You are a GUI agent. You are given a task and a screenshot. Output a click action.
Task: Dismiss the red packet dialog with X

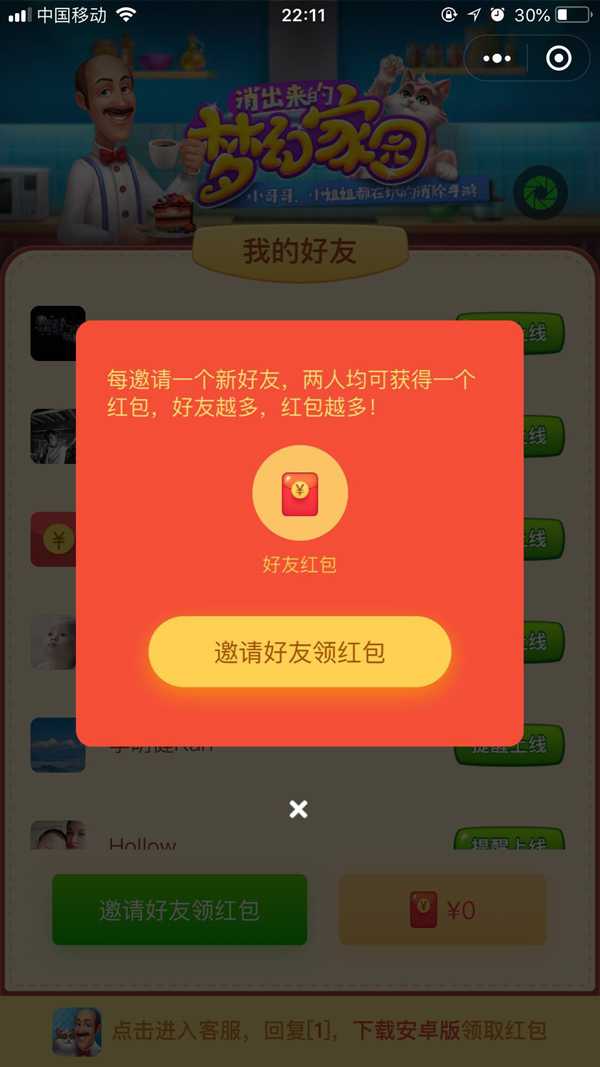[298, 809]
